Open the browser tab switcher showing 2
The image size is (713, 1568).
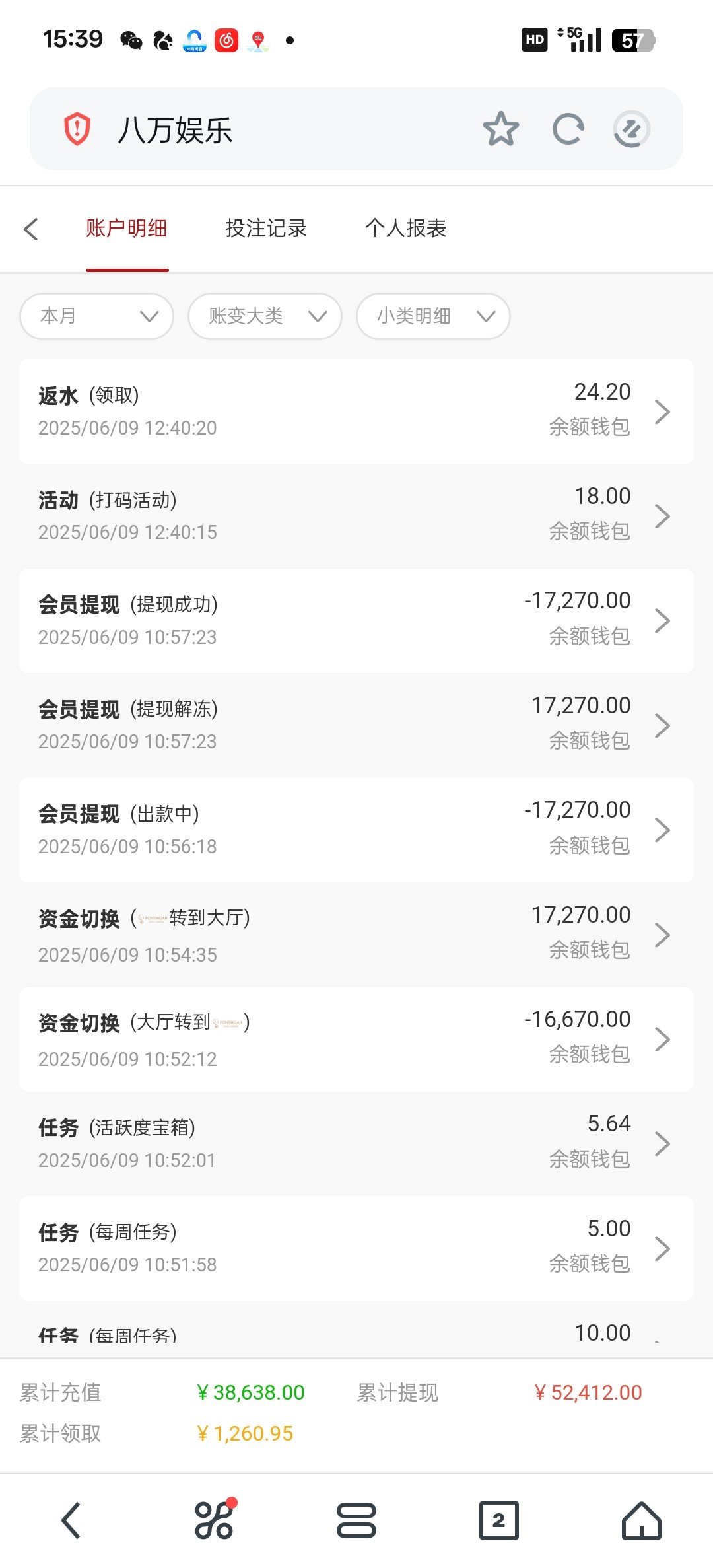[498, 1520]
